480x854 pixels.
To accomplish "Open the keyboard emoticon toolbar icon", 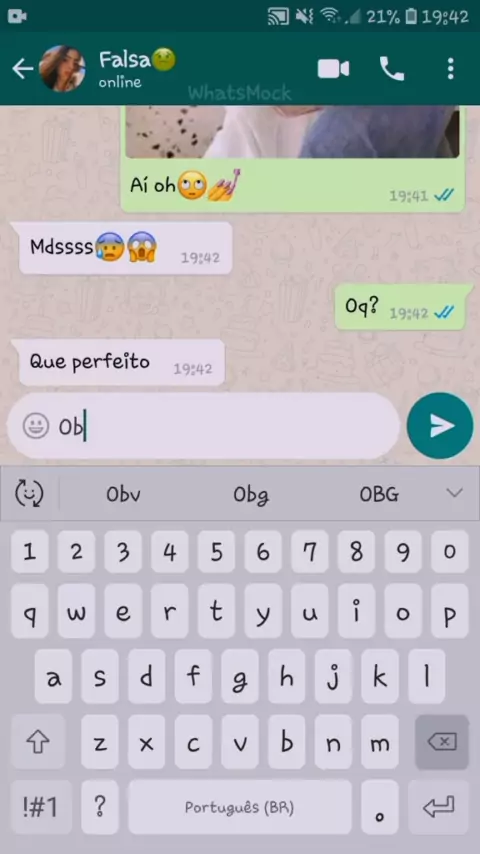I will click(29, 493).
